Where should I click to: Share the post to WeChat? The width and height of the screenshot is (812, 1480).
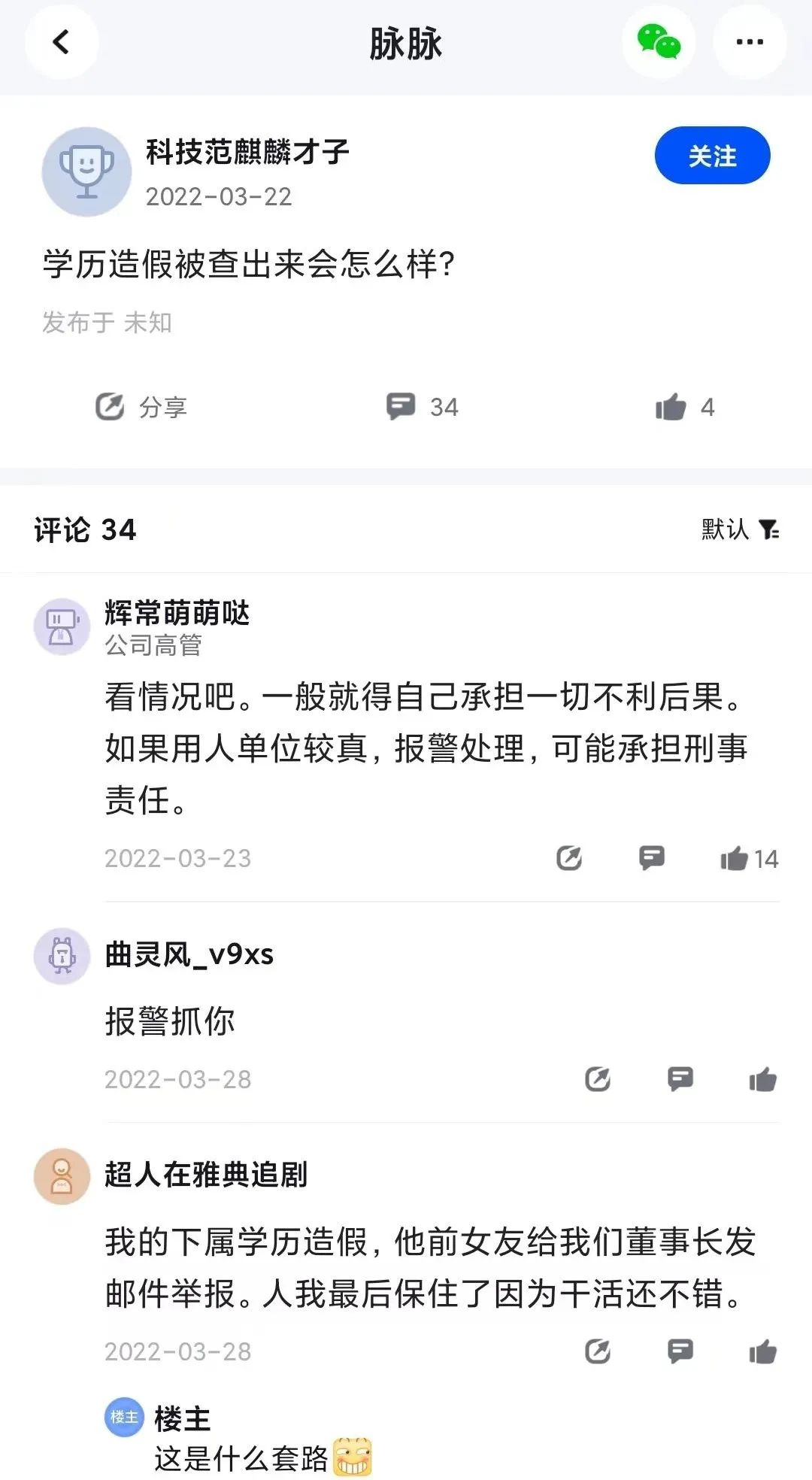(659, 42)
